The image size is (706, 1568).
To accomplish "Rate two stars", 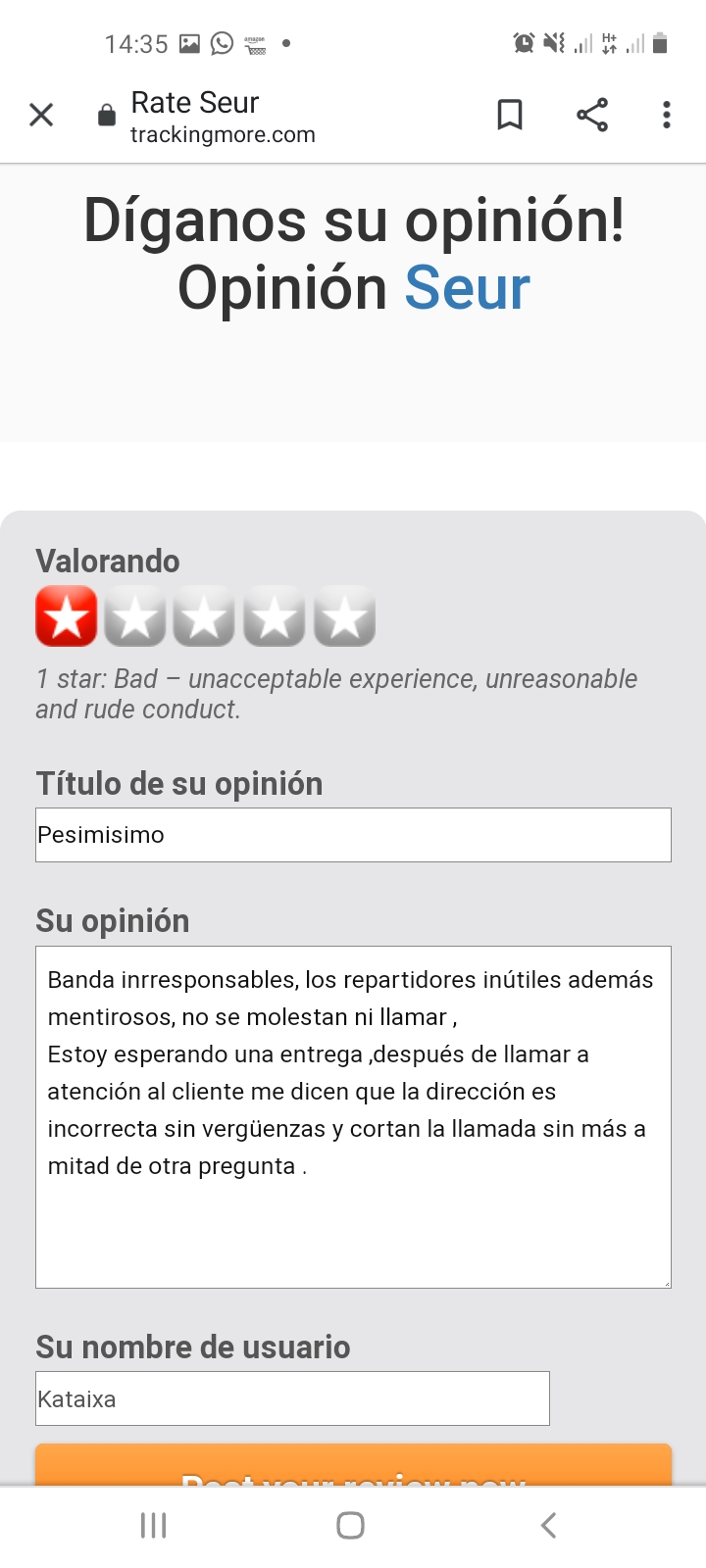I will tap(135, 616).
